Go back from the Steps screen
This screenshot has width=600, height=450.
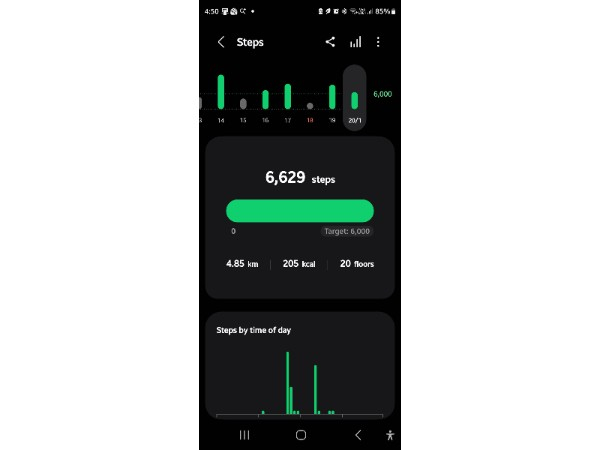221,42
